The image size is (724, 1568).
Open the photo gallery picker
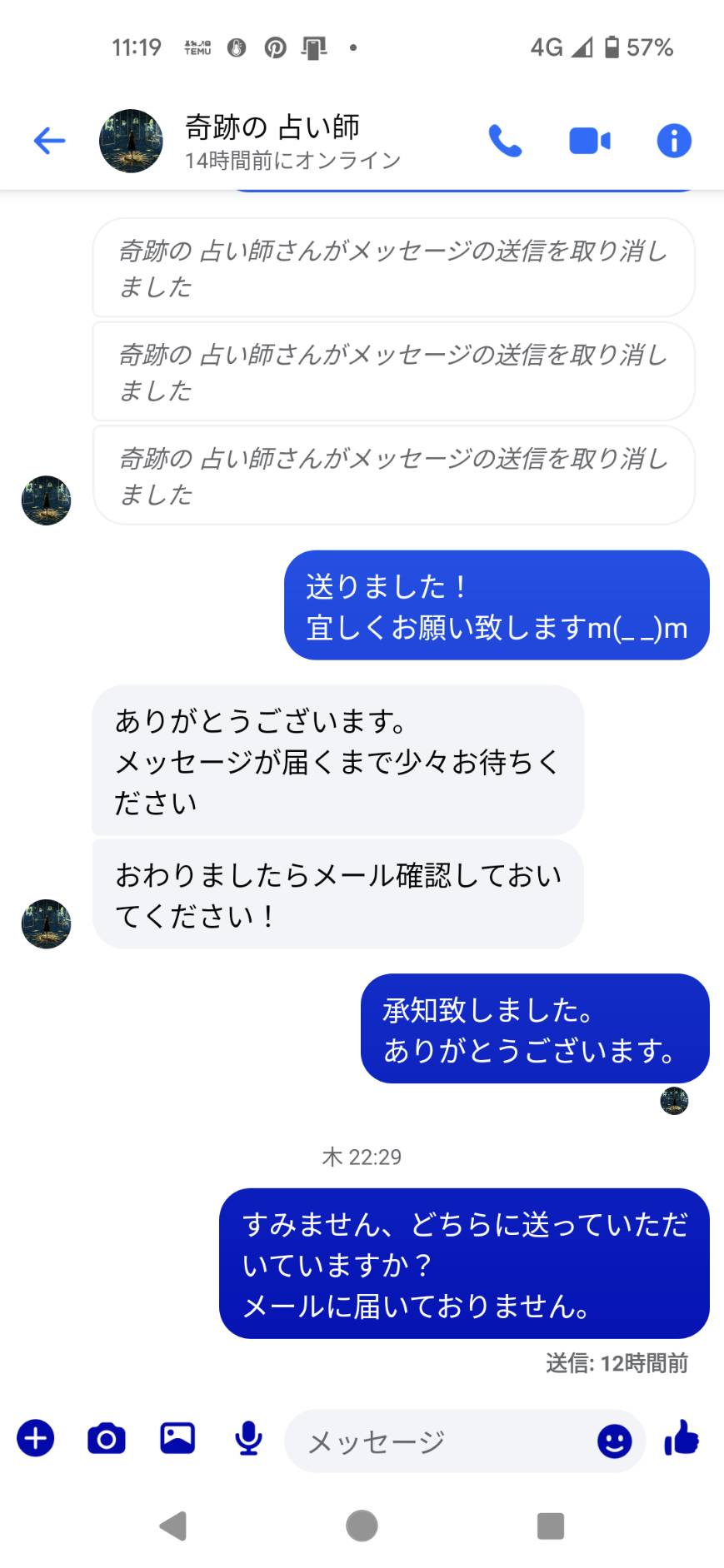(177, 1438)
